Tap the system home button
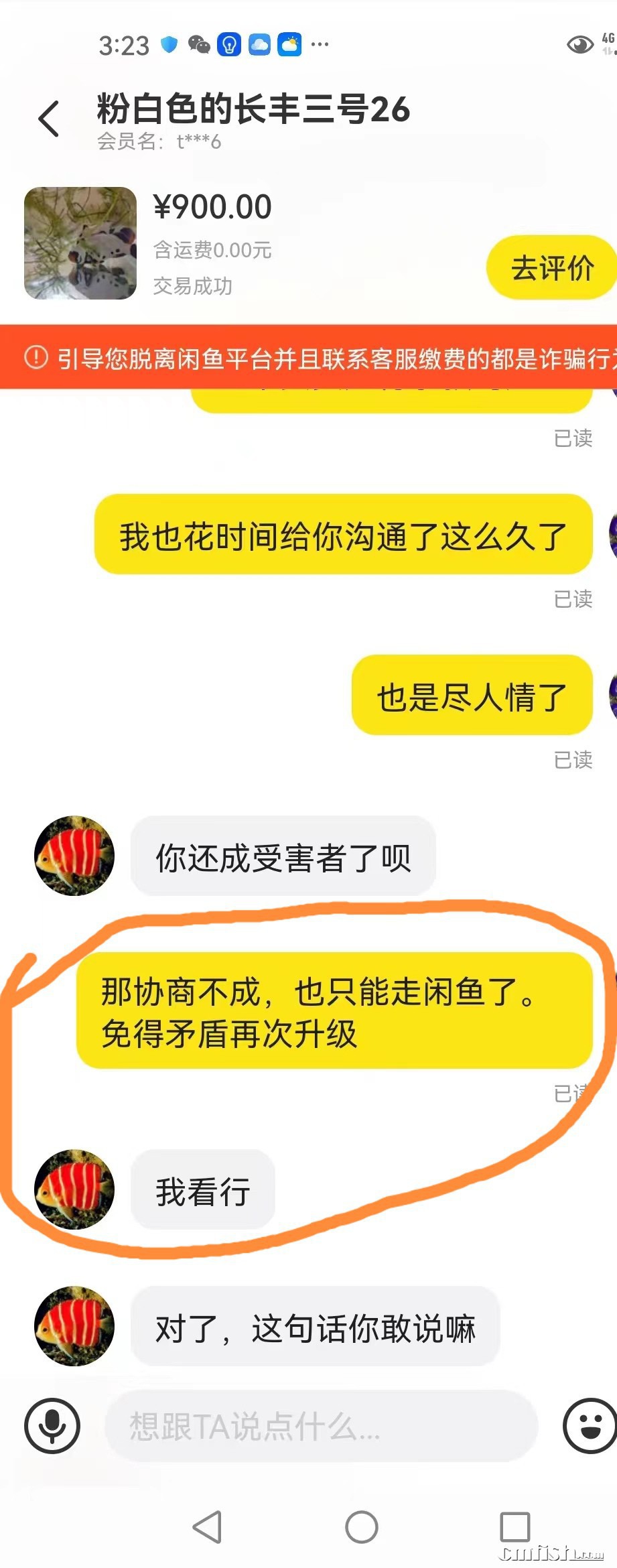 click(x=361, y=1527)
